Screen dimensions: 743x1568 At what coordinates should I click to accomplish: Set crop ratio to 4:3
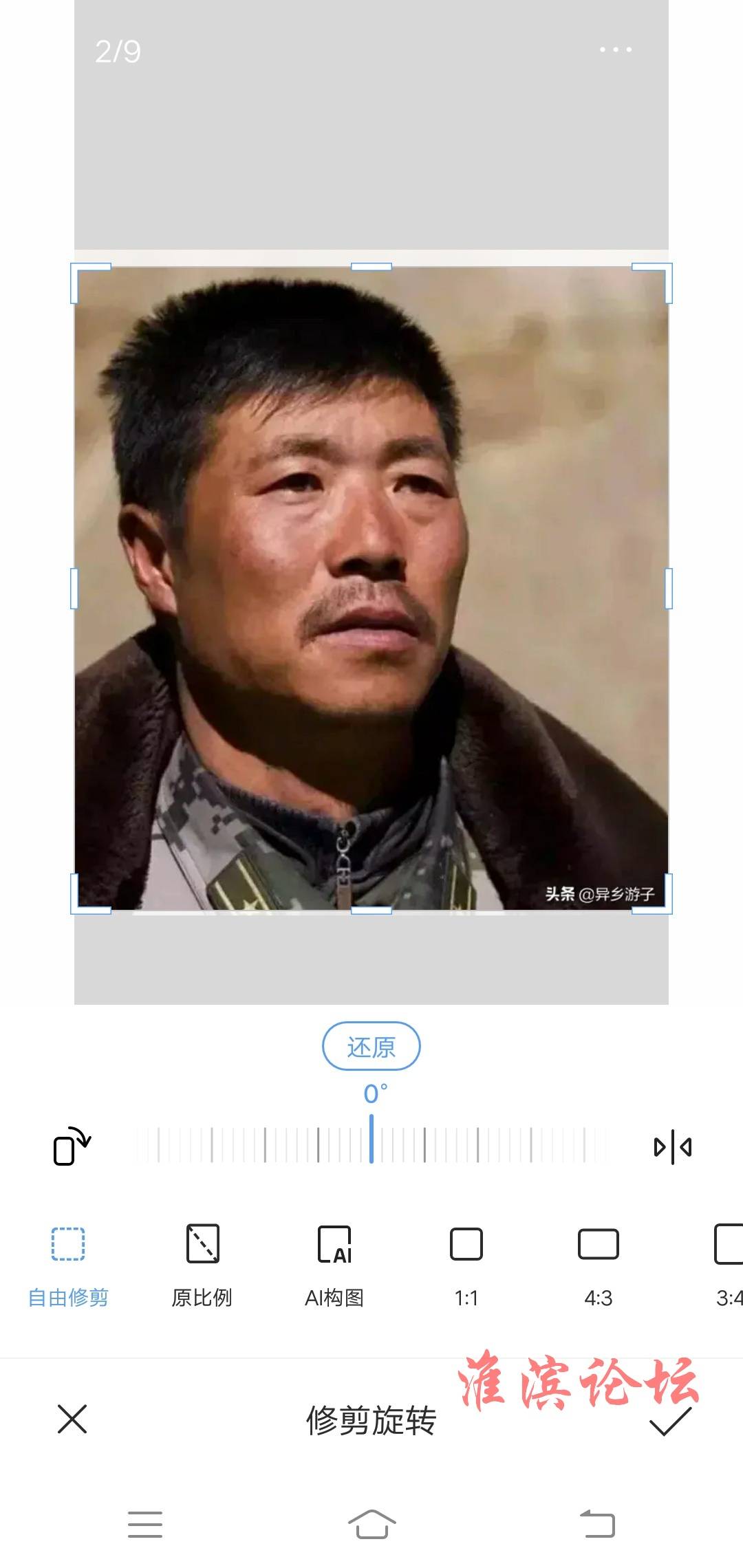(x=598, y=1266)
